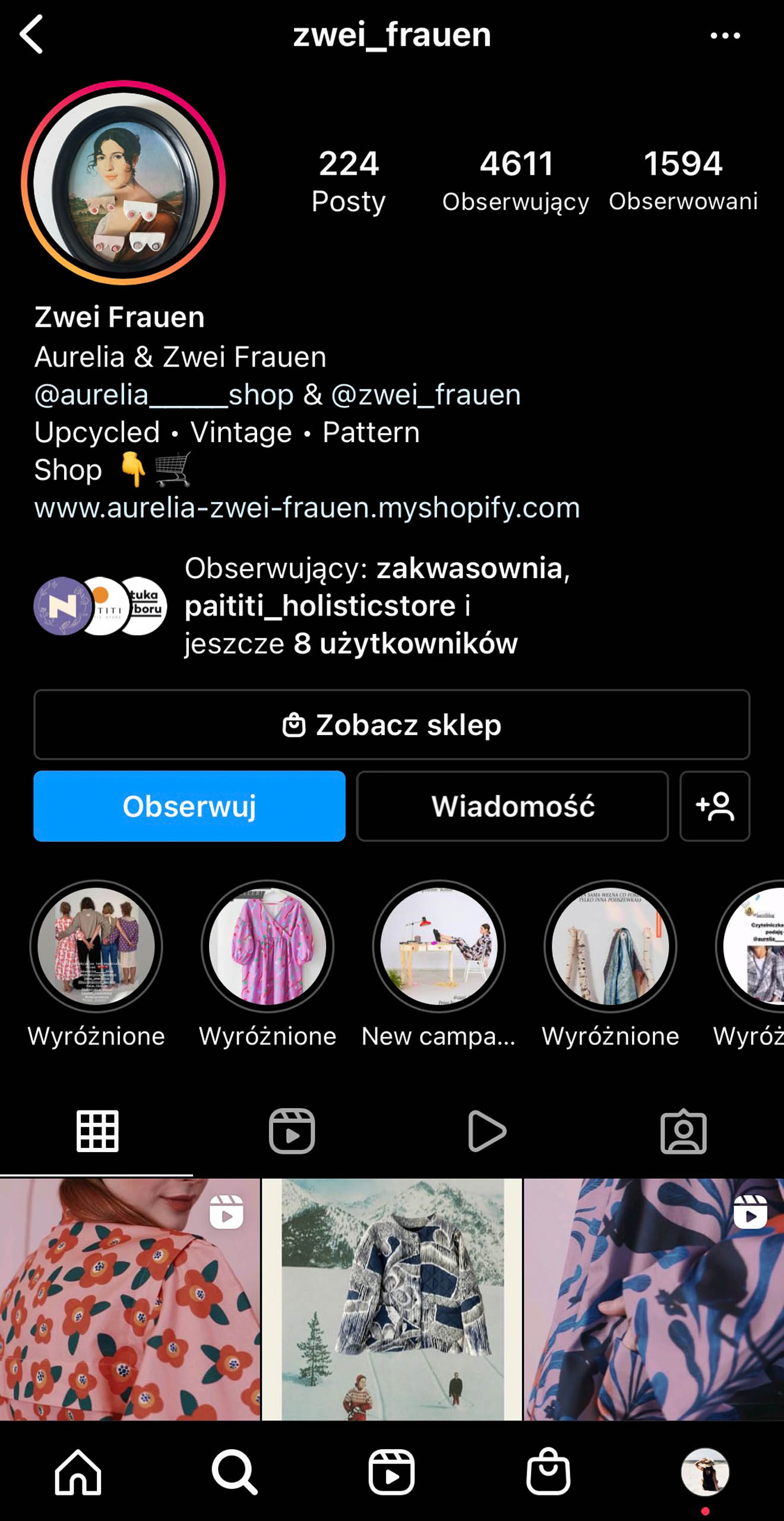This screenshot has width=784, height=1521.
Task: Switch to the tagged photos tab
Action: [684, 1131]
